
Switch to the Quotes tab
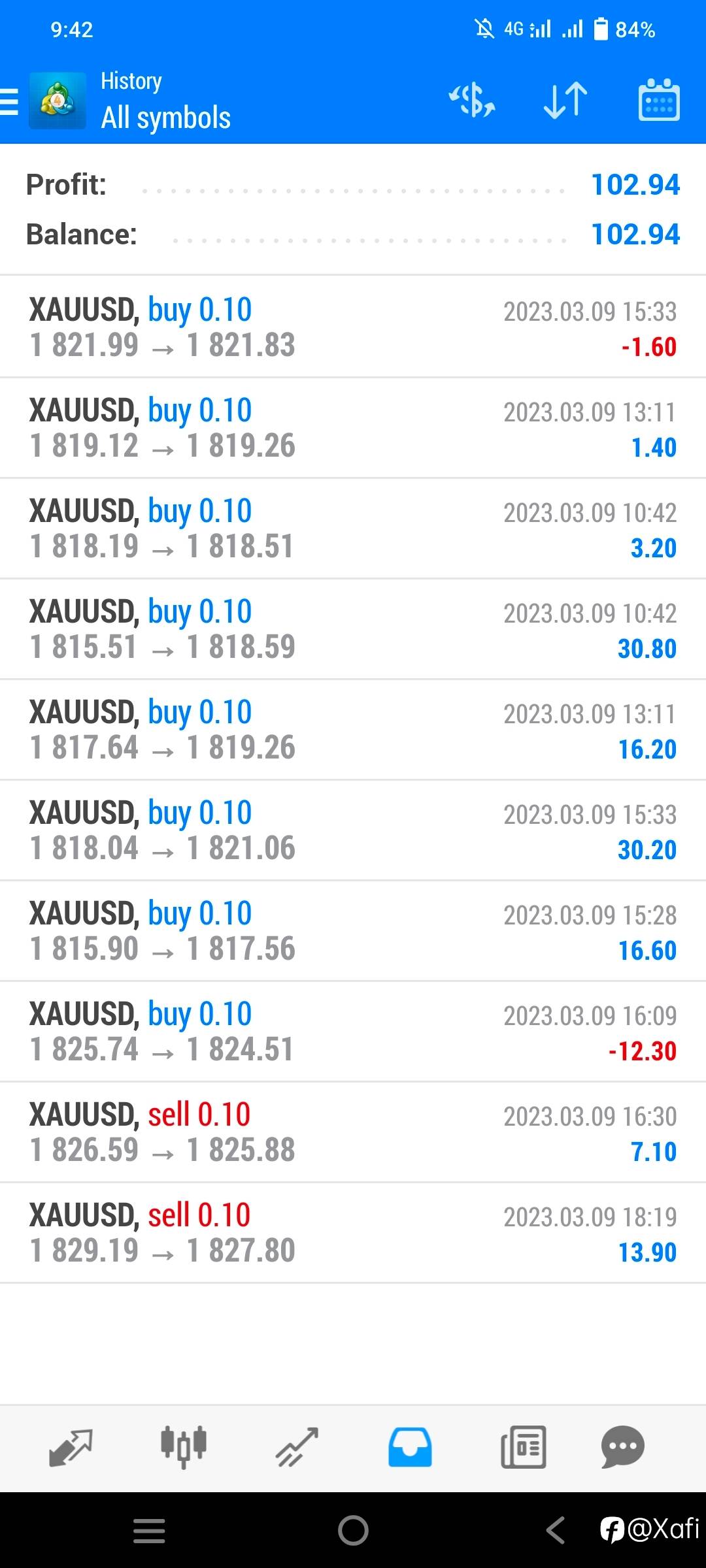point(71,1447)
